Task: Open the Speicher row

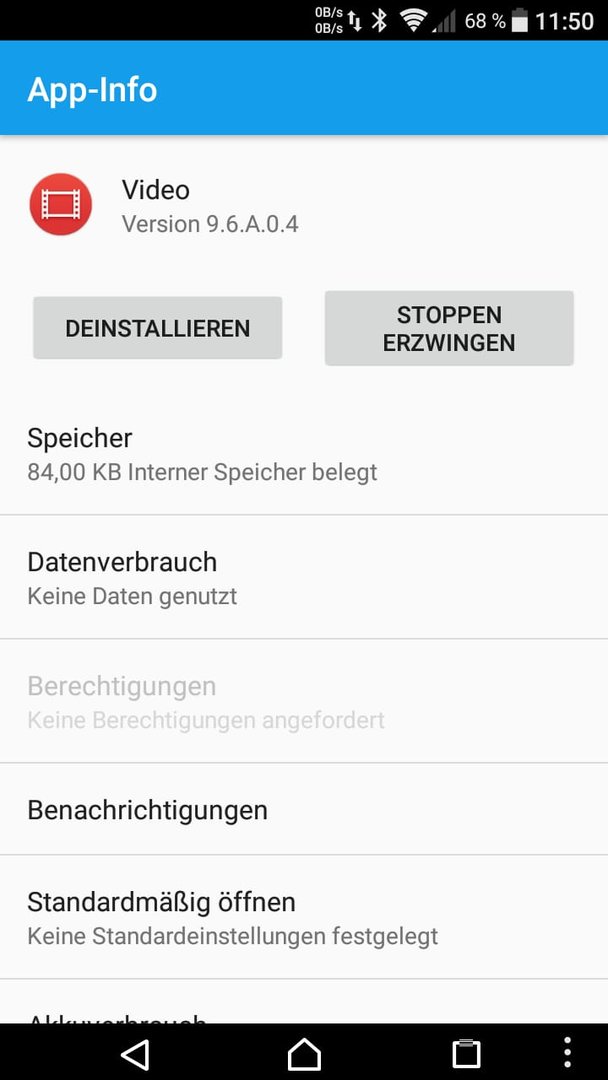Action: (x=304, y=454)
